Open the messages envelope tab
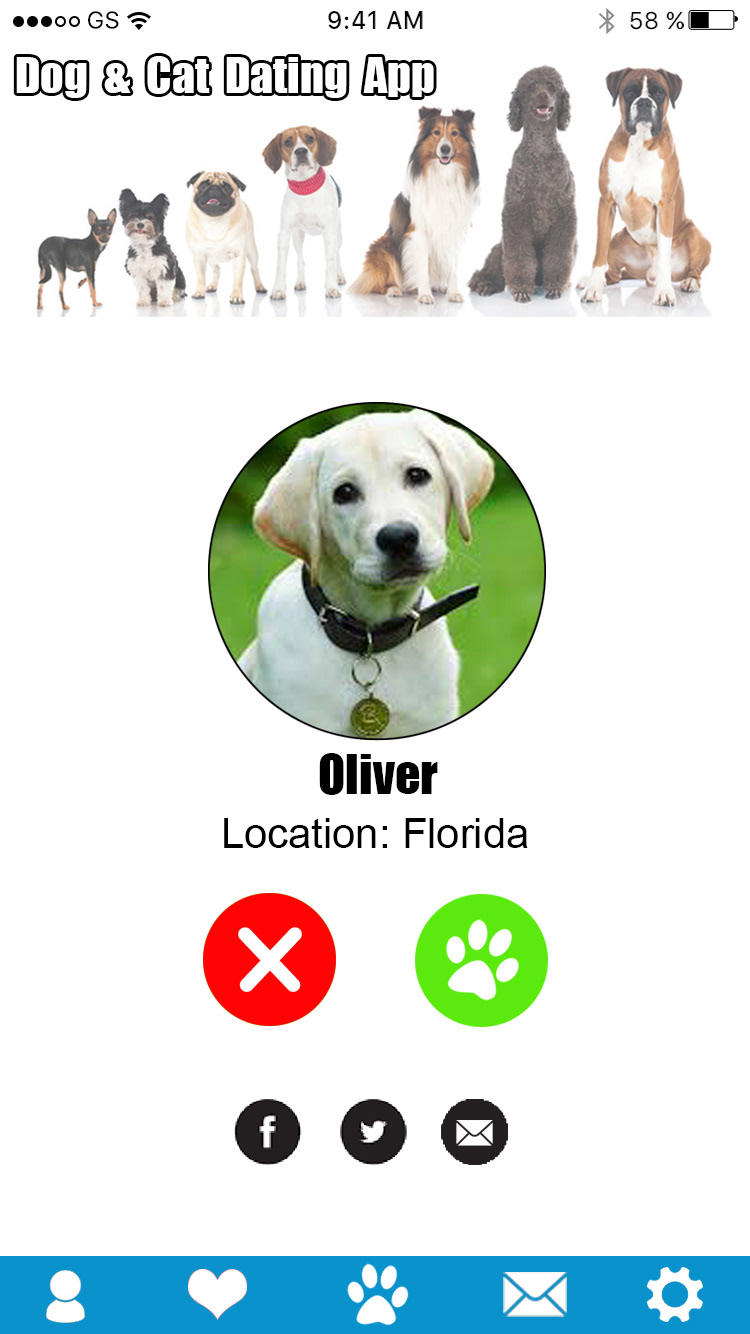Screen dimensions: 750x1334 [534, 1296]
